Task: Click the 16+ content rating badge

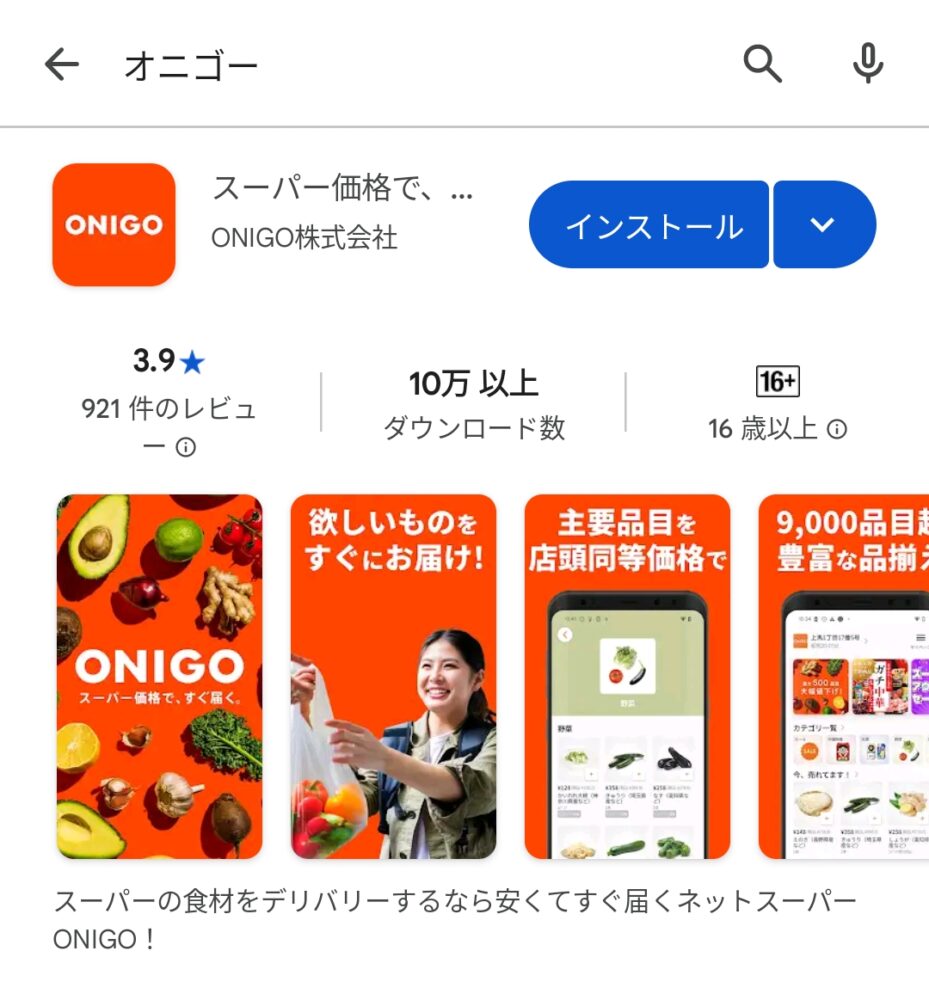Action: pyautogui.click(x=777, y=381)
